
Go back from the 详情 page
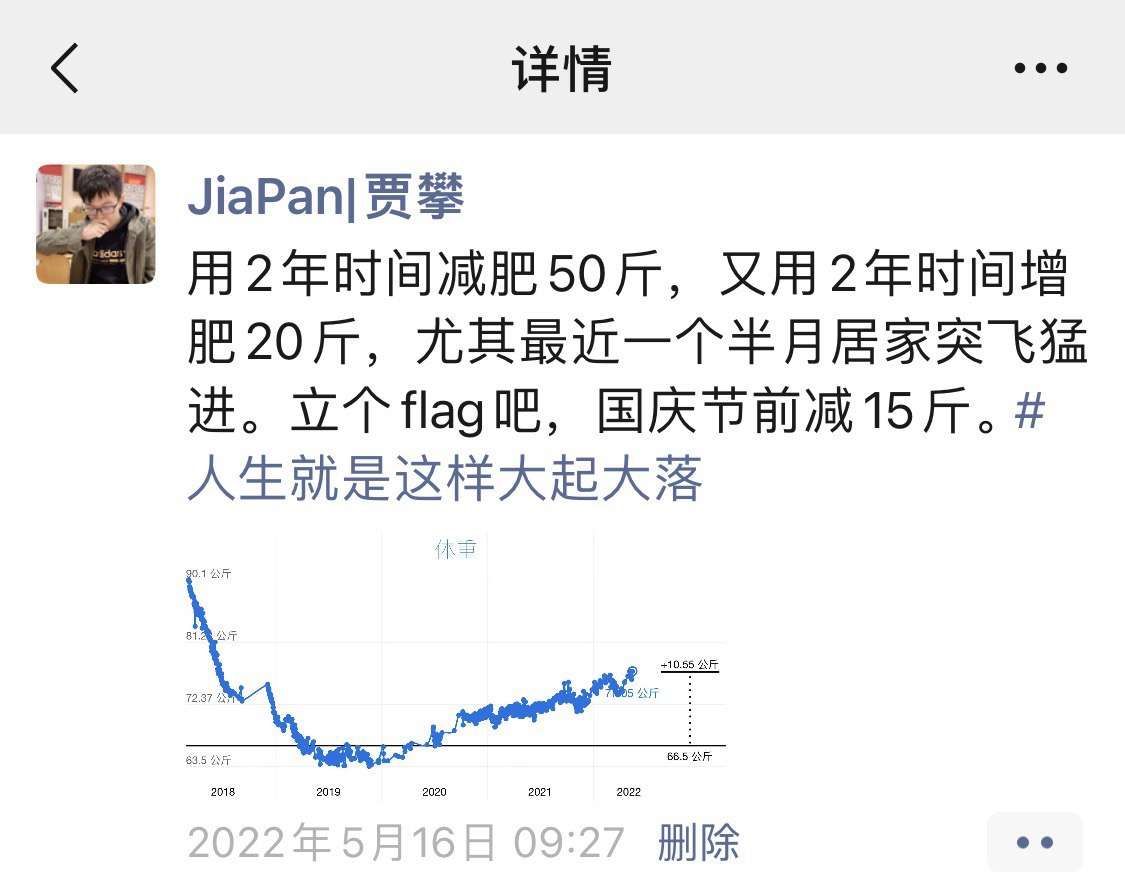coord(65,69)
